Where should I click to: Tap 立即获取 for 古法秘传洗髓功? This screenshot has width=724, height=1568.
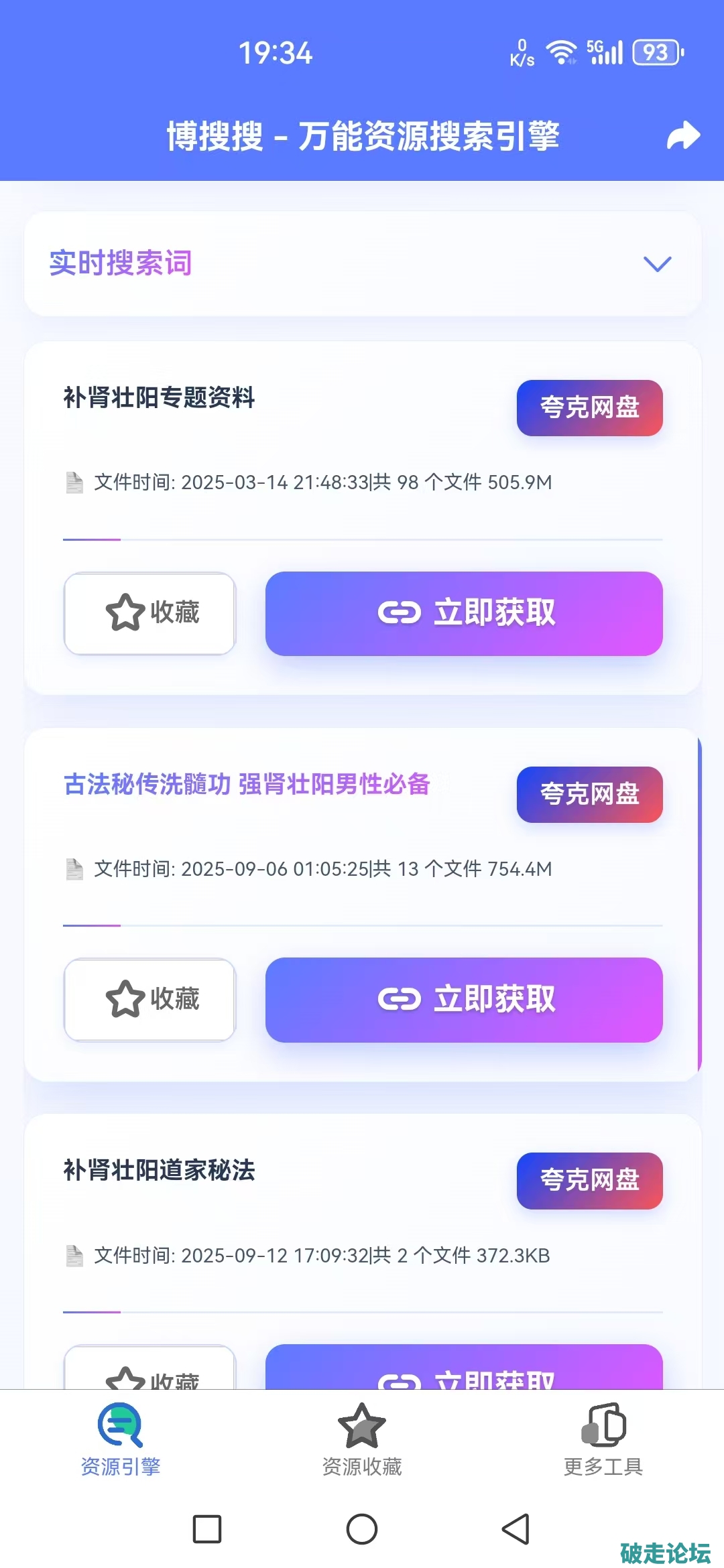click(464, 1000)
